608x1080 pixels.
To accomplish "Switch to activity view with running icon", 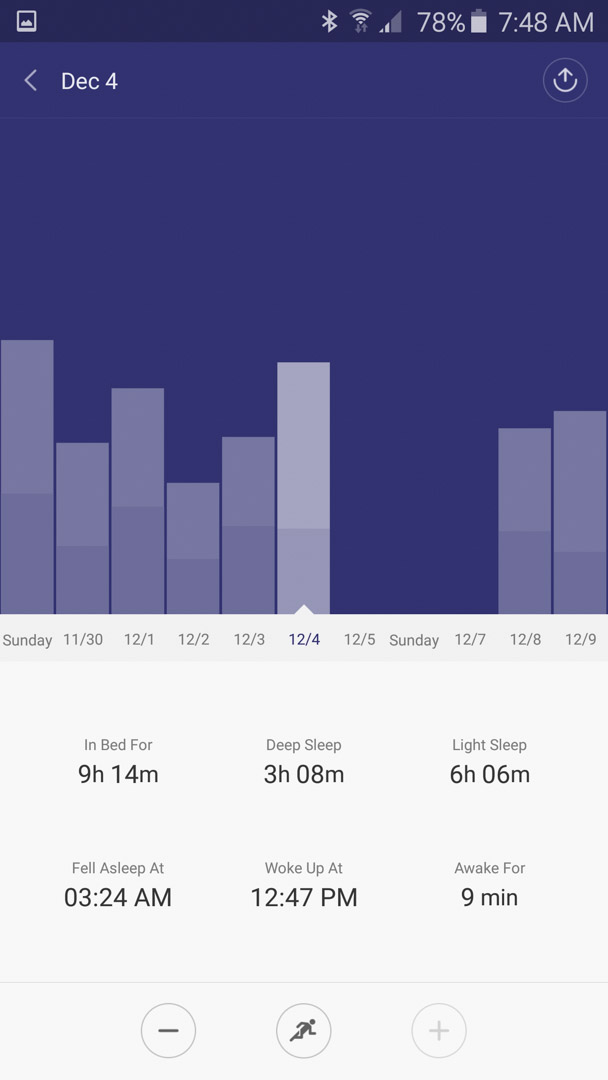I will pos(304,1030).
